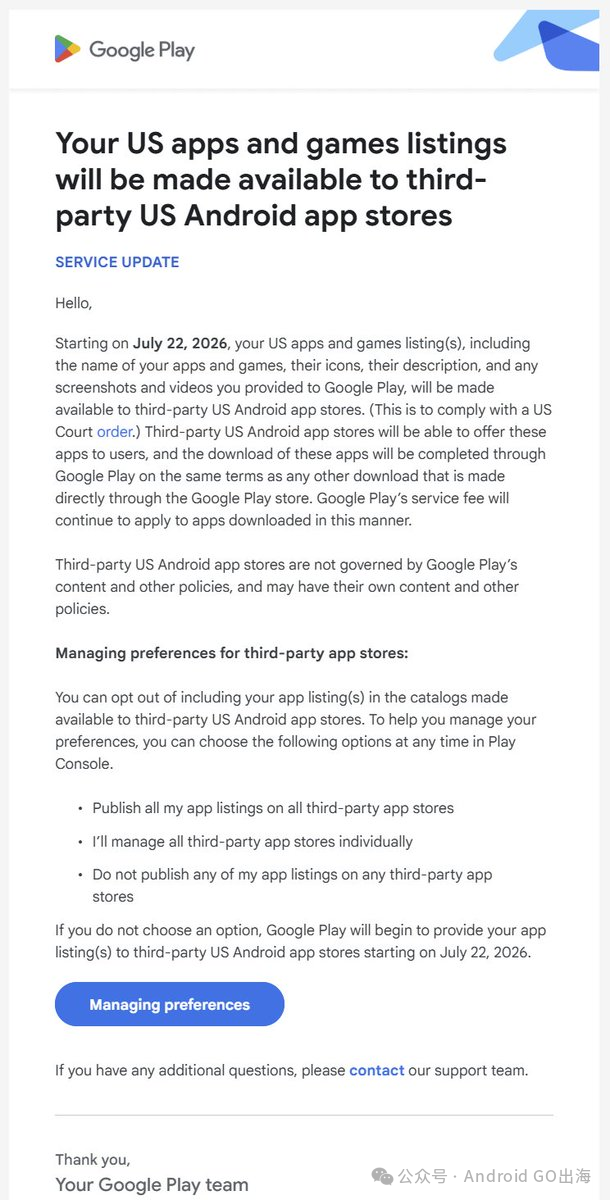Open the US Court order link
Image resolution: width=610 pixels, height=1200 pixels.
tap(114, 432)
